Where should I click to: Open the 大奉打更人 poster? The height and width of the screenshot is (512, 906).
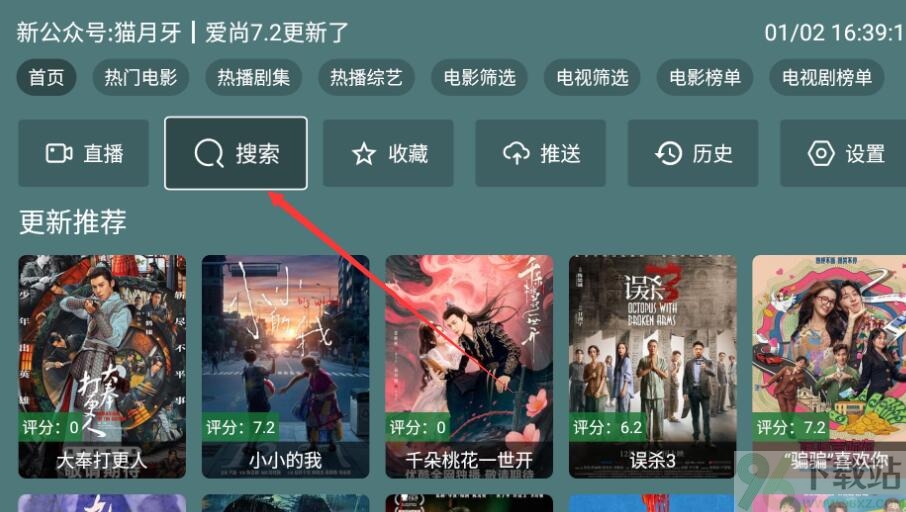coord(102,365)
